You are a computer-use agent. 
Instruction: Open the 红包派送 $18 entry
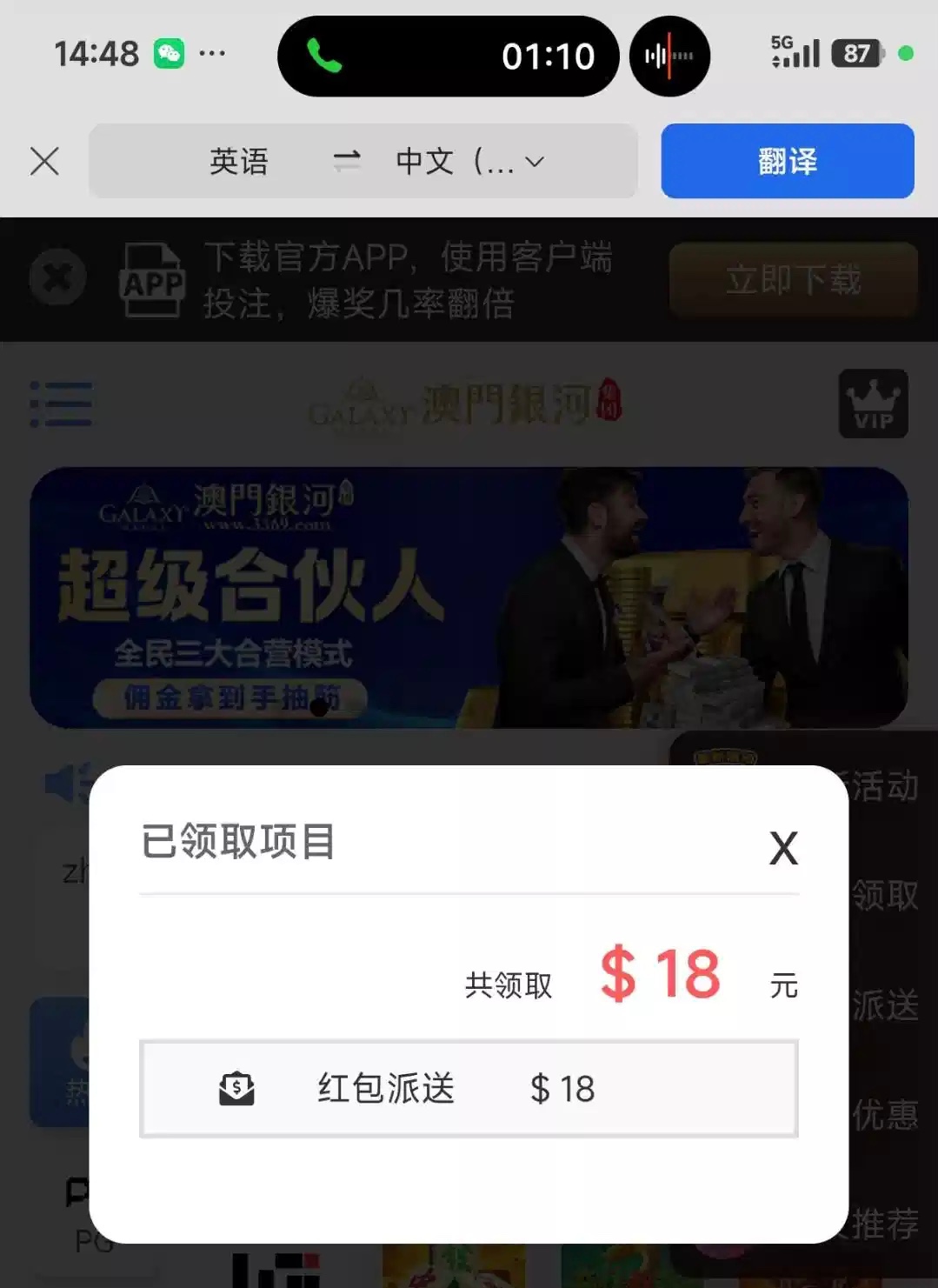click(x=469, y=1088)
